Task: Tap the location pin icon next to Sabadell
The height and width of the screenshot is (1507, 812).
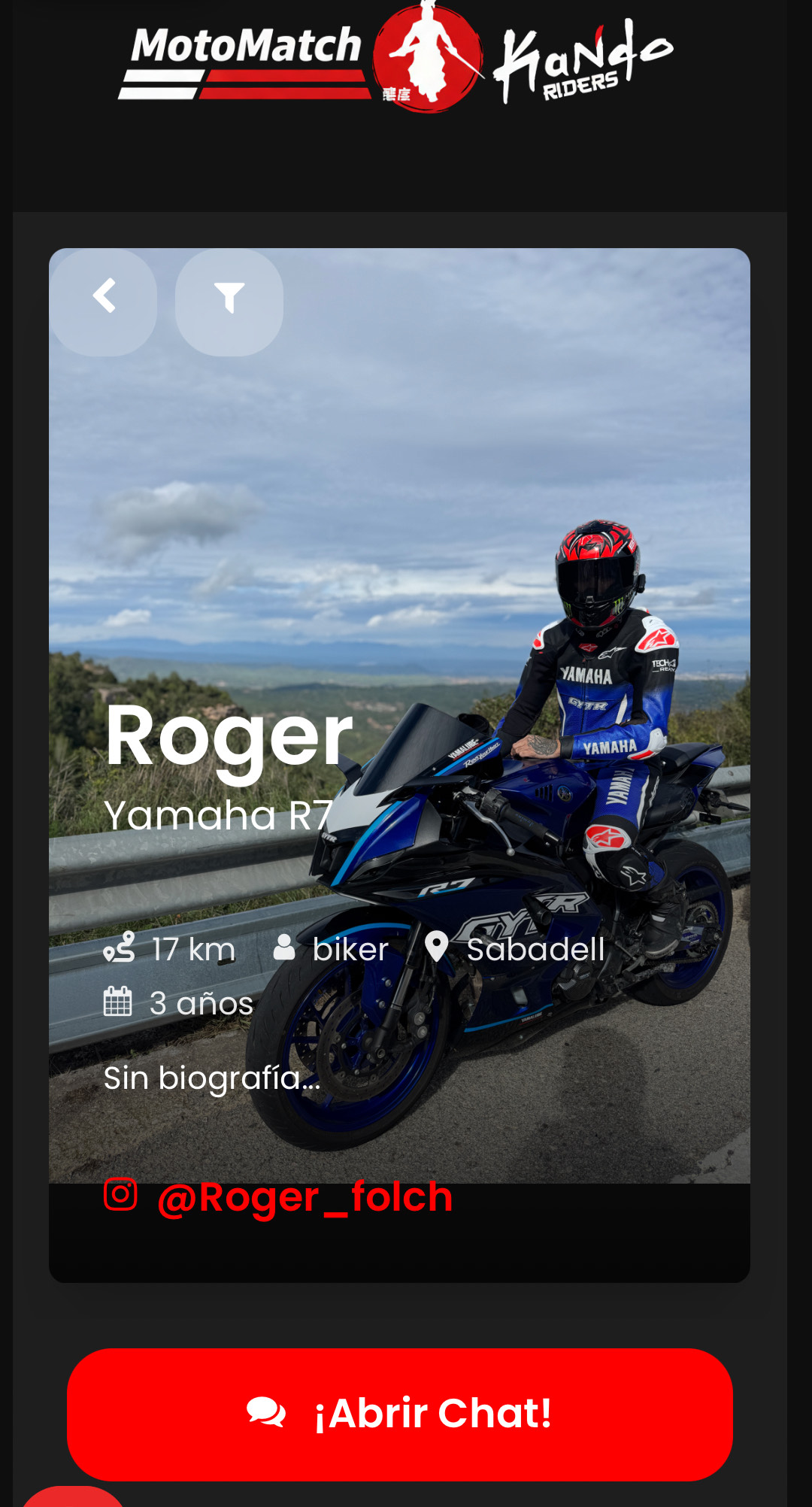Action: pos(438,949)
